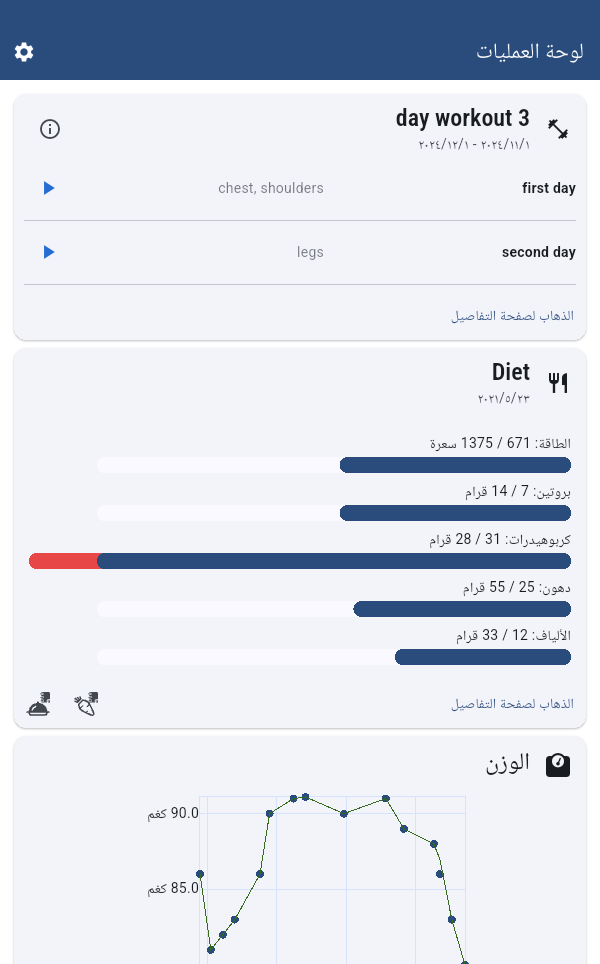
Task: Start the first day workout
Action: (x=49, y=188)
